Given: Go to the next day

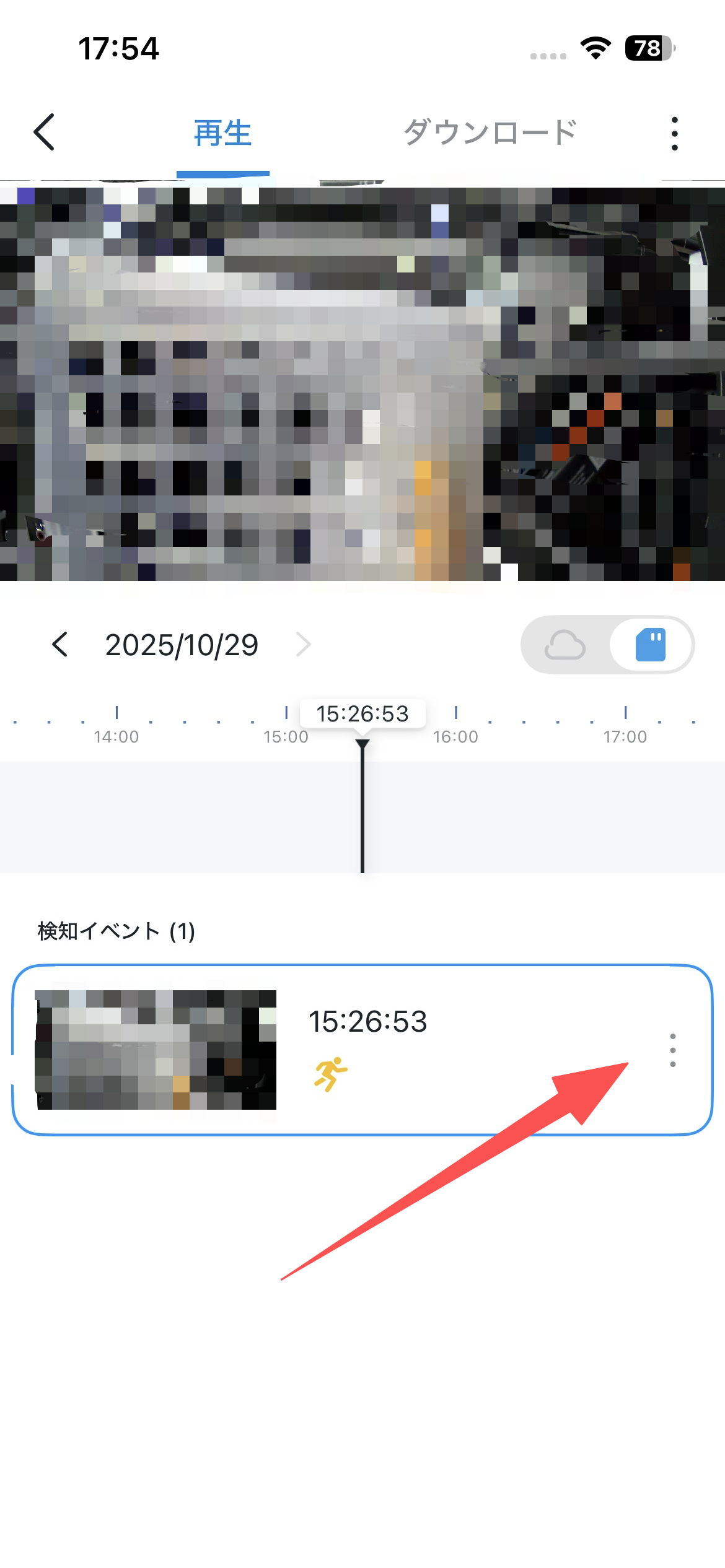Looking at the screenshot, I should (x=303, y=645).
